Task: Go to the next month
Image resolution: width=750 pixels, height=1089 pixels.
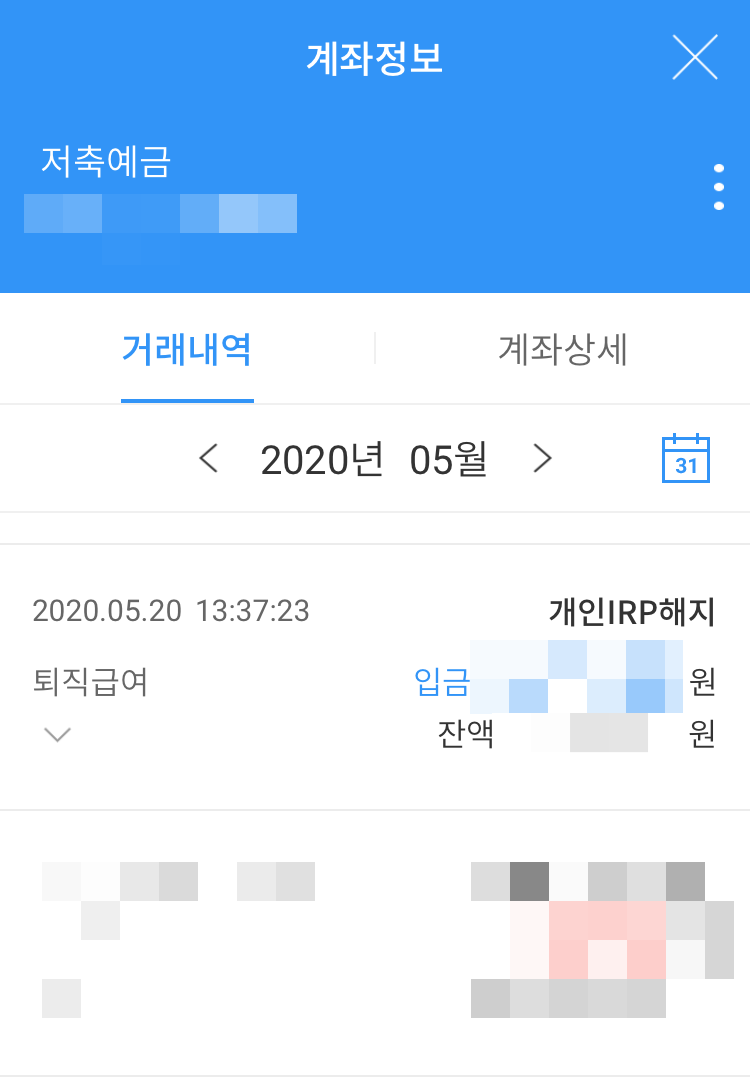Action: tap(542, 459)
